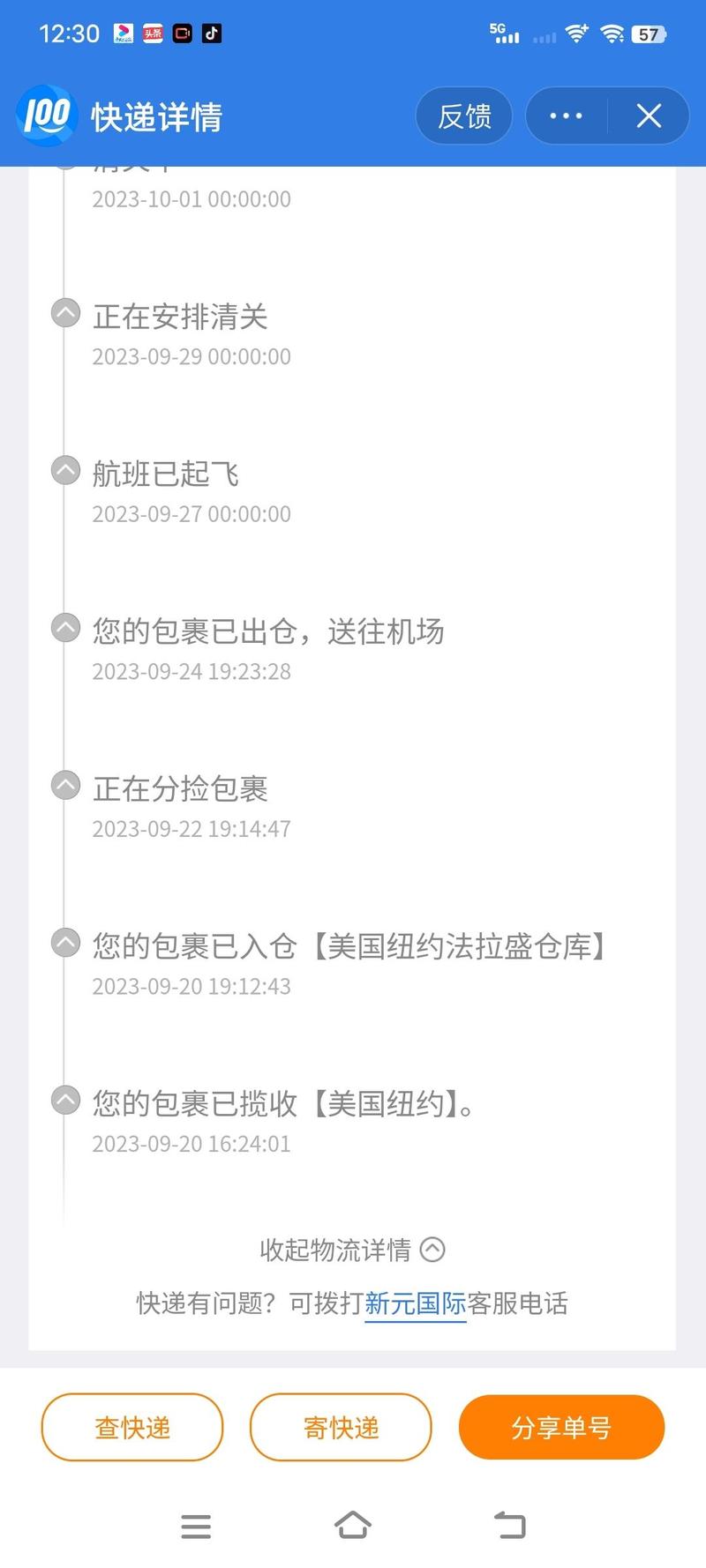Screen dimensions: 706x1568
Task: Expand the 航班已起飞 timeline entry
Action: pos(64,470)
